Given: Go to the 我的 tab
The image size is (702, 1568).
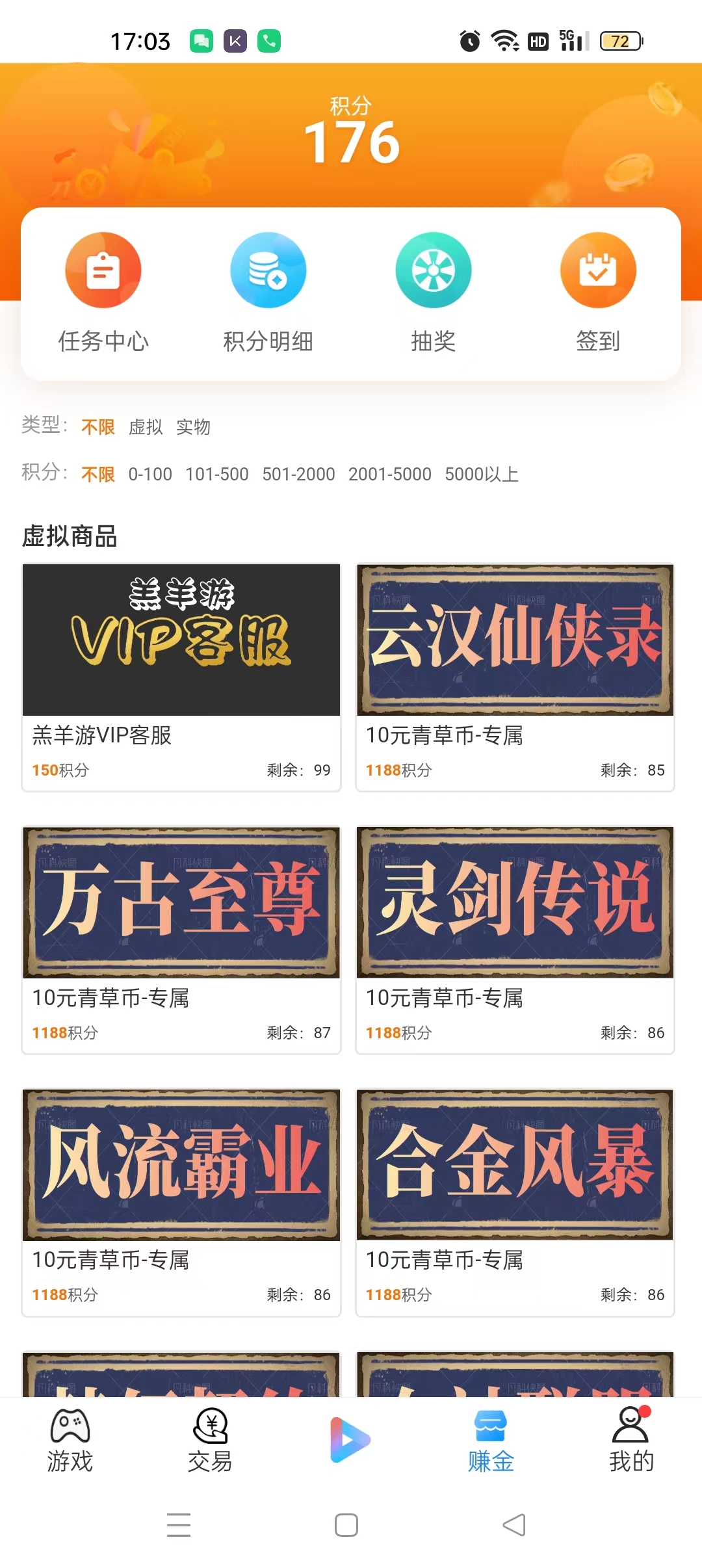Looking at the screenshot, I should coord(630,1441).
